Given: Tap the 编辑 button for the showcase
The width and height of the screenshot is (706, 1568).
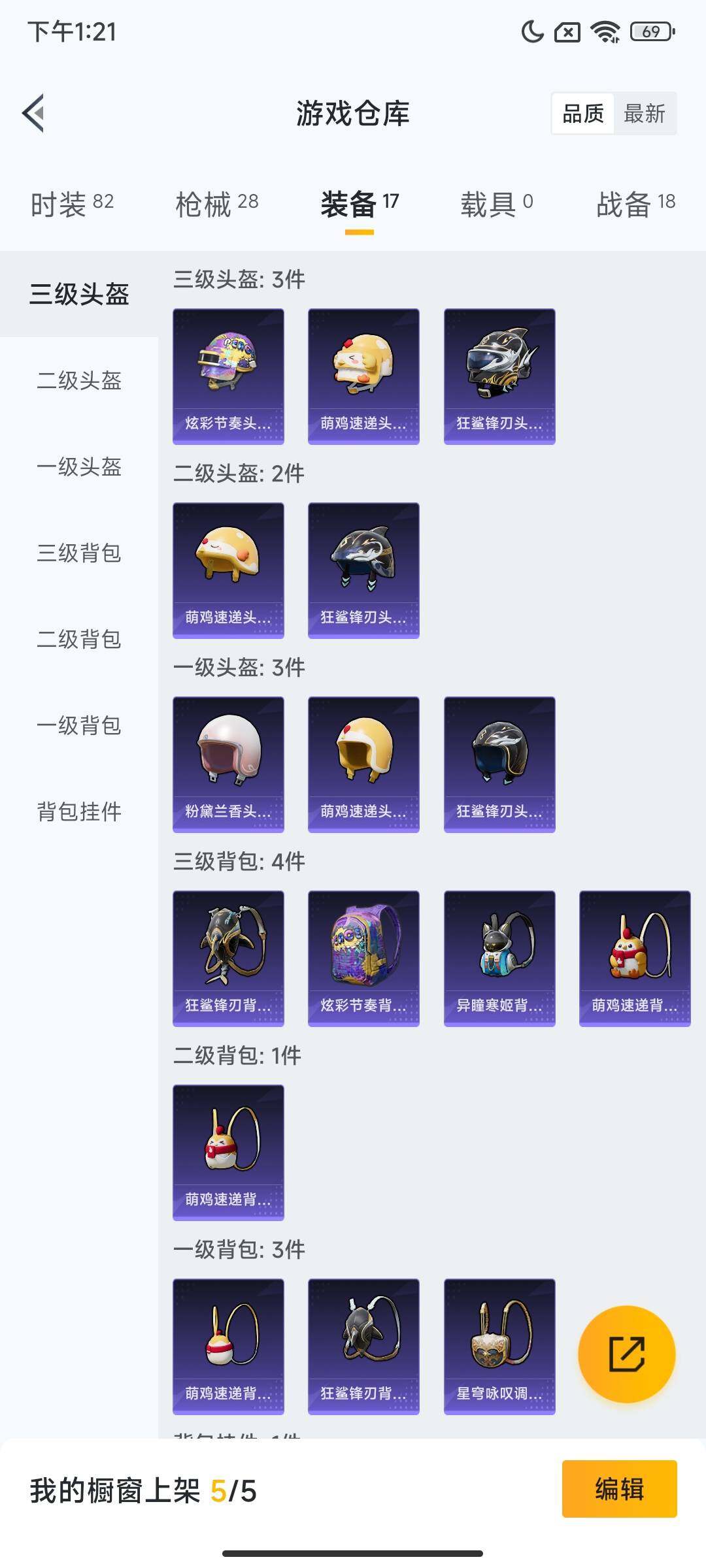Looking at the screenshot, I should click(619, 1489).
